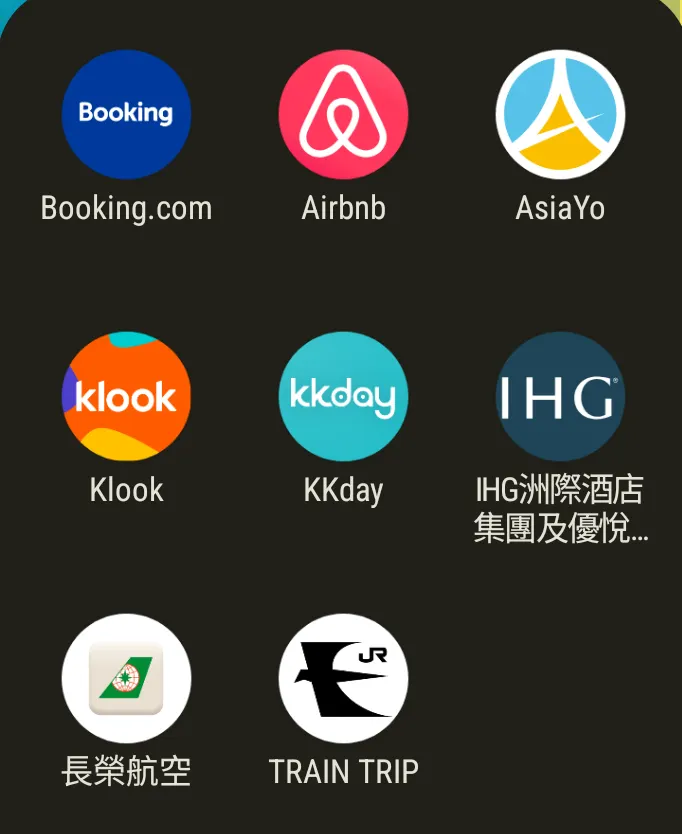Open KKday
The width and height of the screenshot is (682, 834).
pyautogui.click(x=343, y=396)
